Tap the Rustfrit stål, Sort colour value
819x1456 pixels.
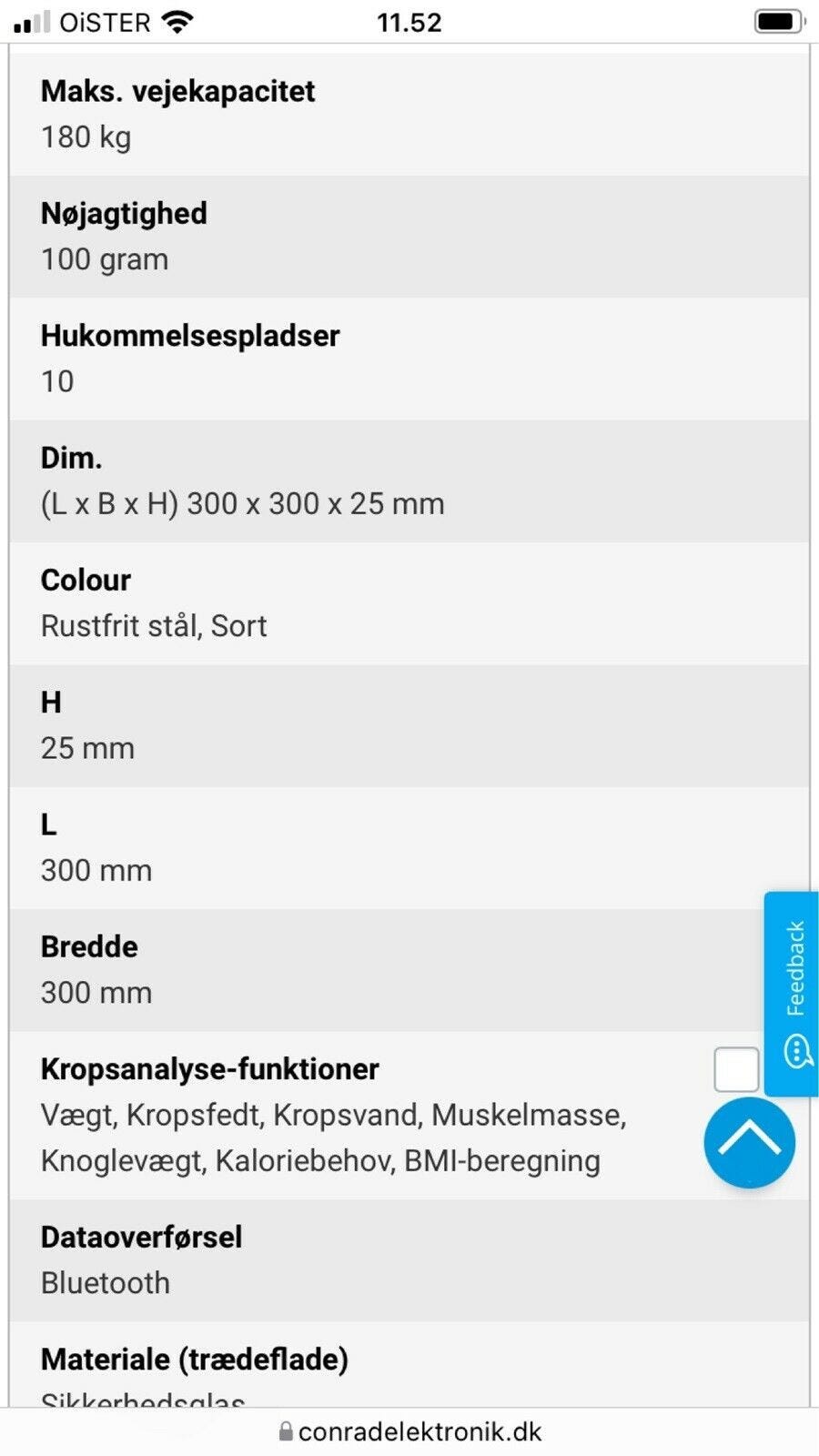(153, 625)
